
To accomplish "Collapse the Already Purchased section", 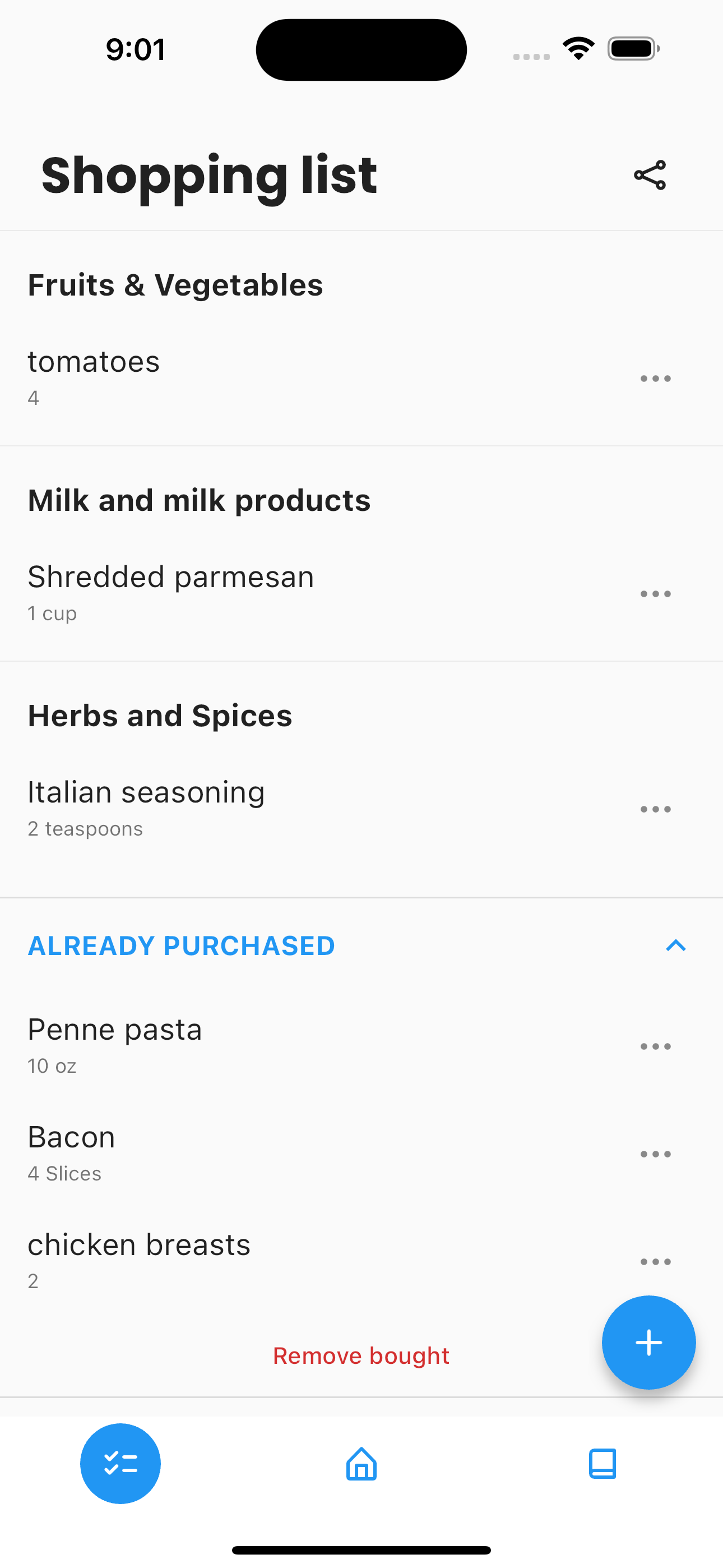I will tap(675, 946).
